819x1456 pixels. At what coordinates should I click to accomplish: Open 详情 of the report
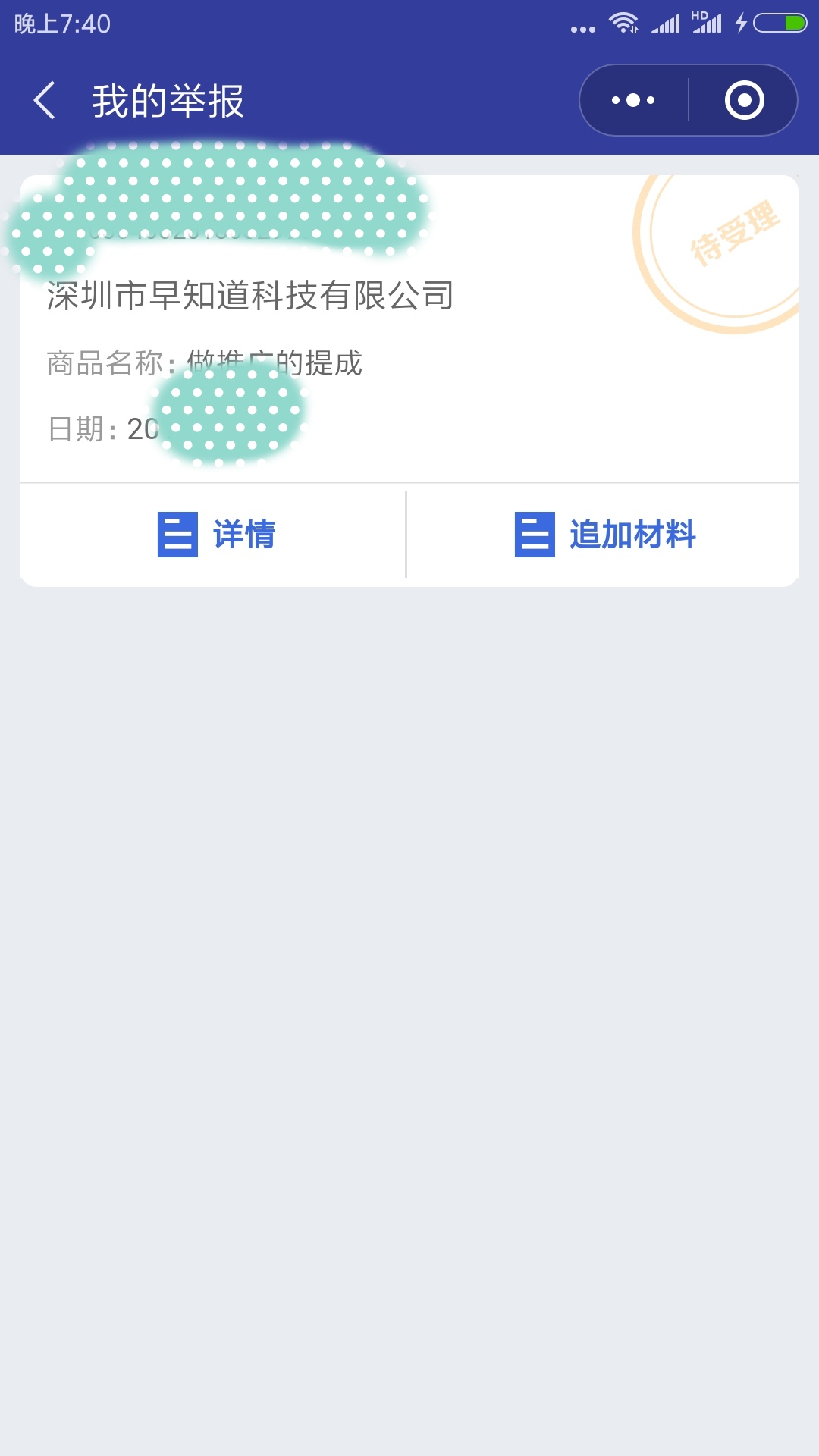point(215,535)
